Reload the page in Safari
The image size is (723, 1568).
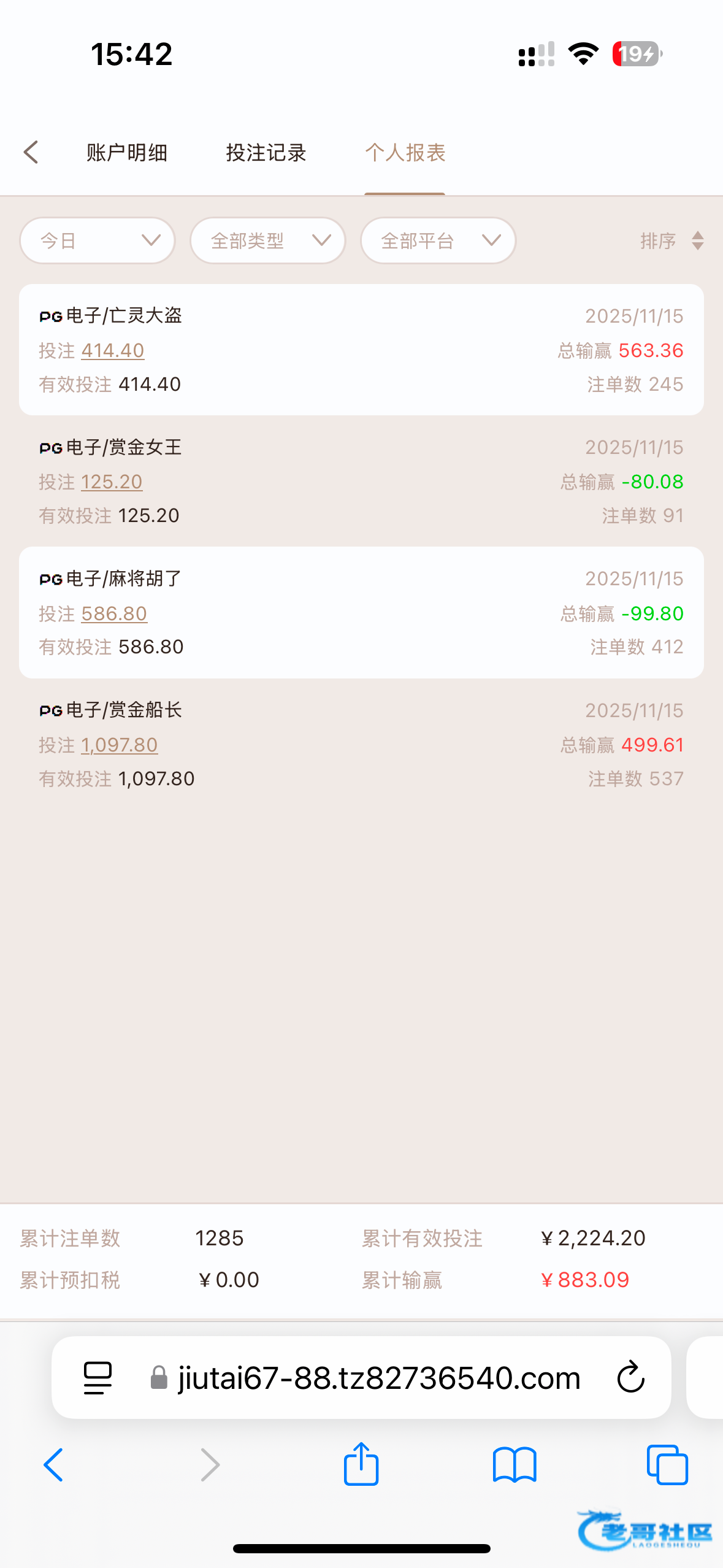pyautogui.click(x=630, y=1378)
